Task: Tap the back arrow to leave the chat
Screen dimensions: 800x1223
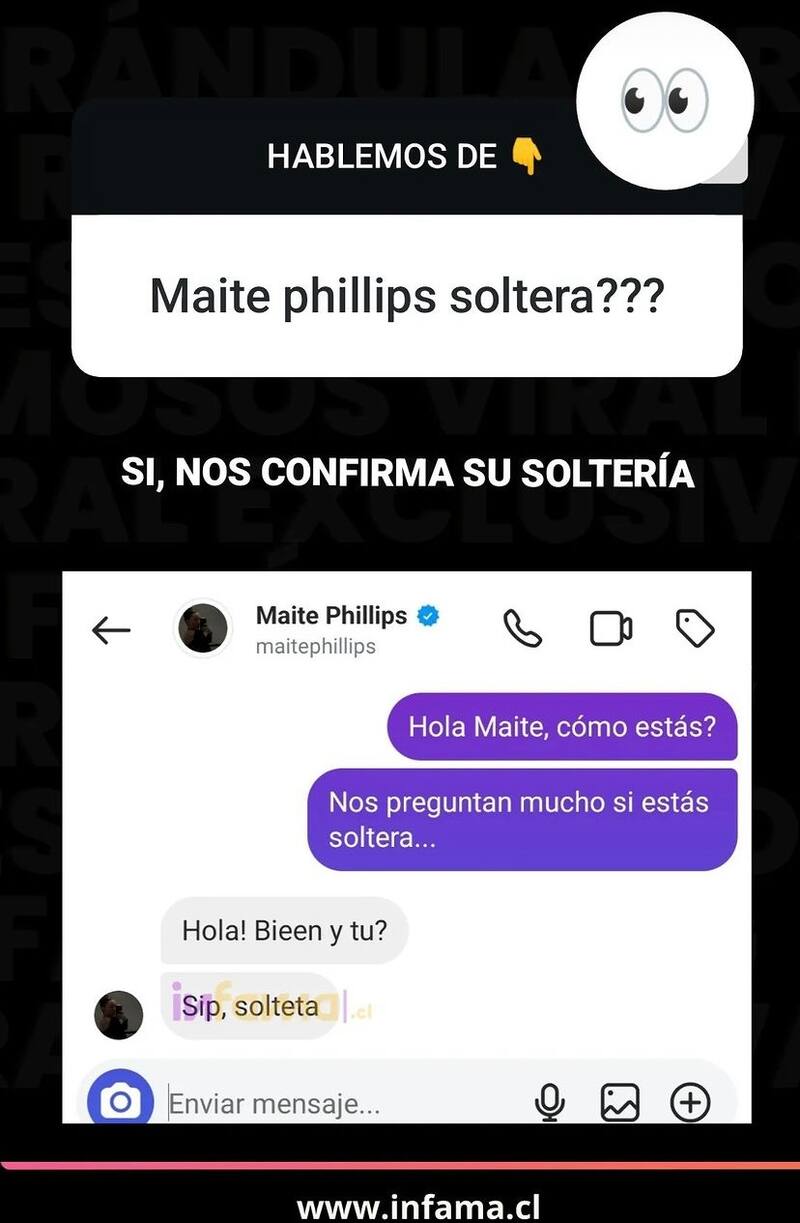Action: point(113,629)
